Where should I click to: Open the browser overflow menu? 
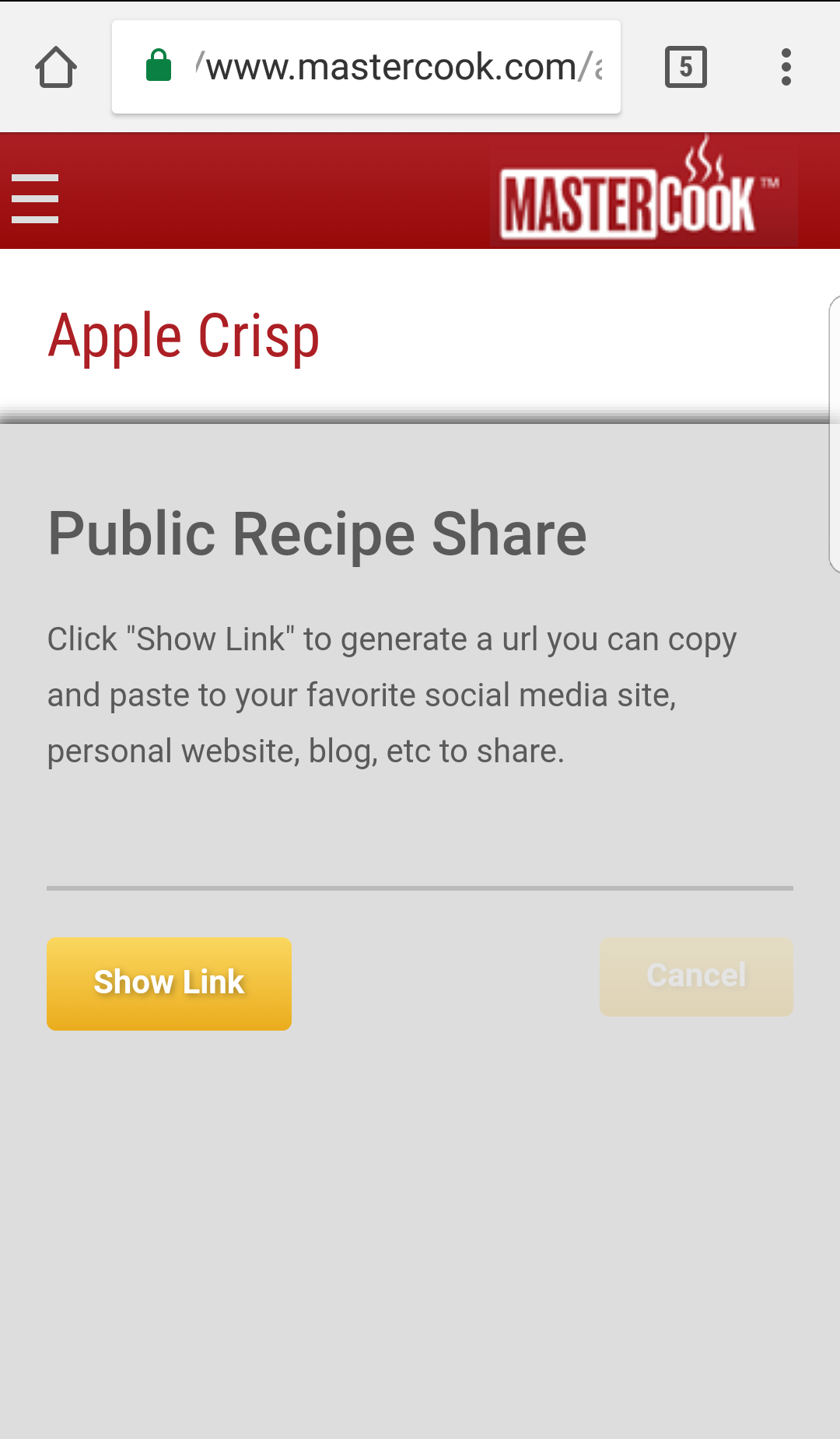click(x=786, y=67)
